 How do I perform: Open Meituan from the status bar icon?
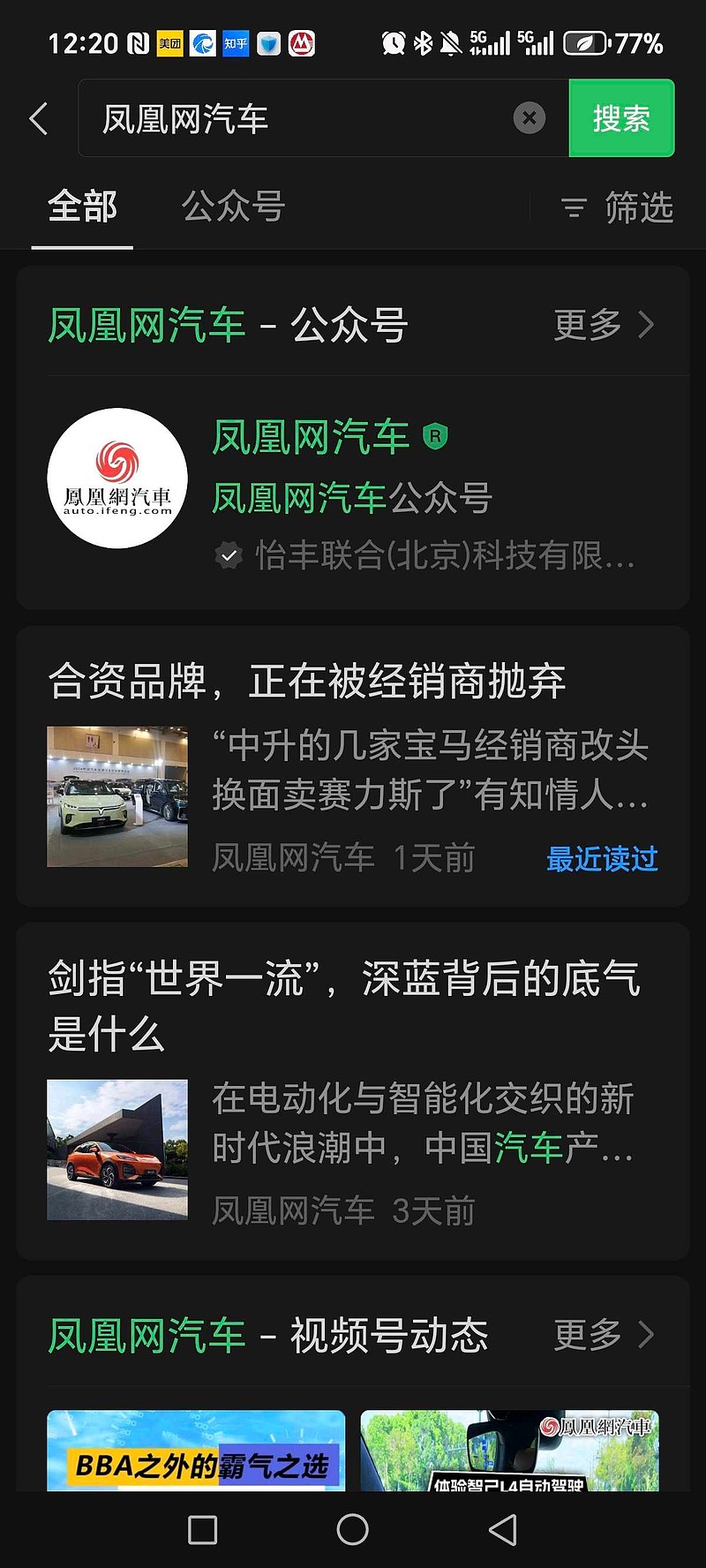pyautogui.click(x=168, y=41)
